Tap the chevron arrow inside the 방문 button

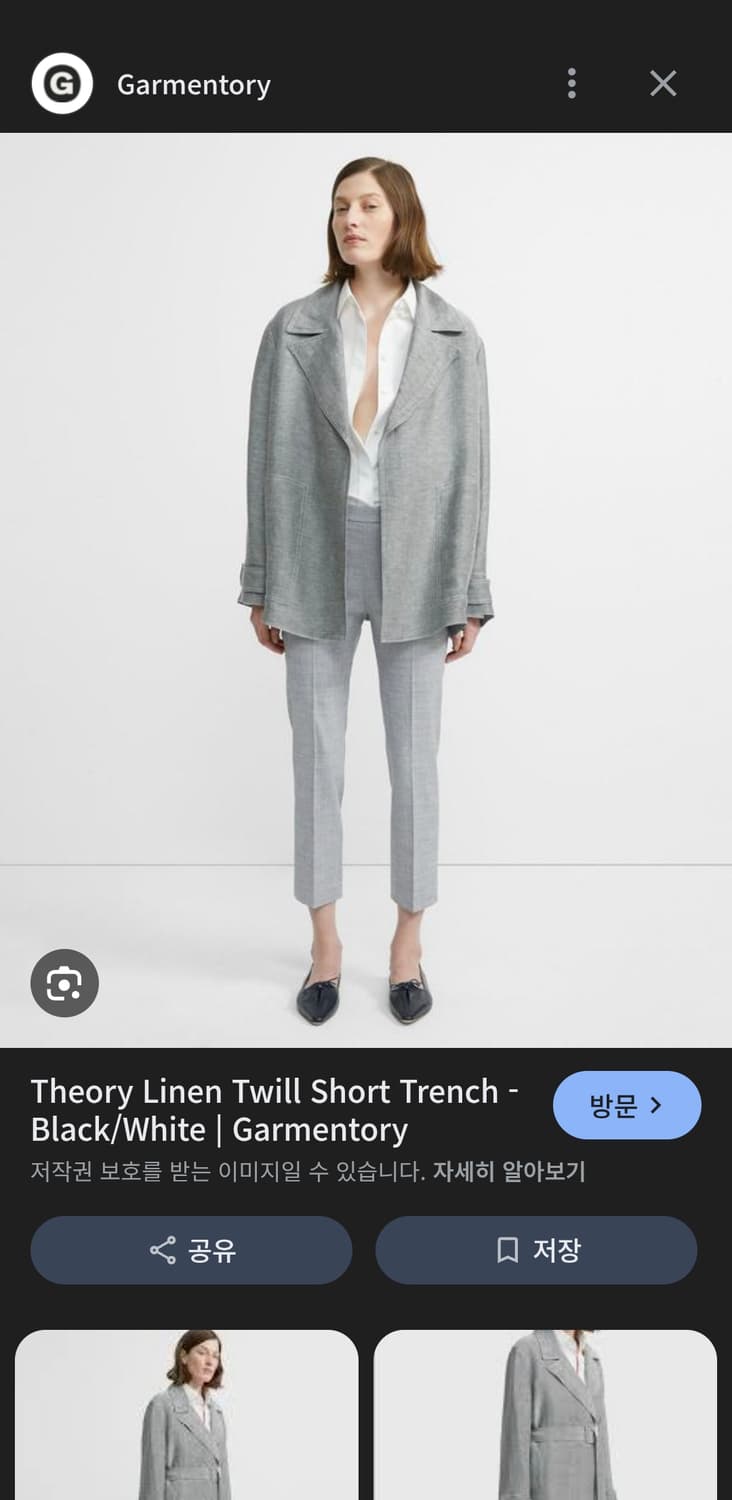coord(656,1105)
